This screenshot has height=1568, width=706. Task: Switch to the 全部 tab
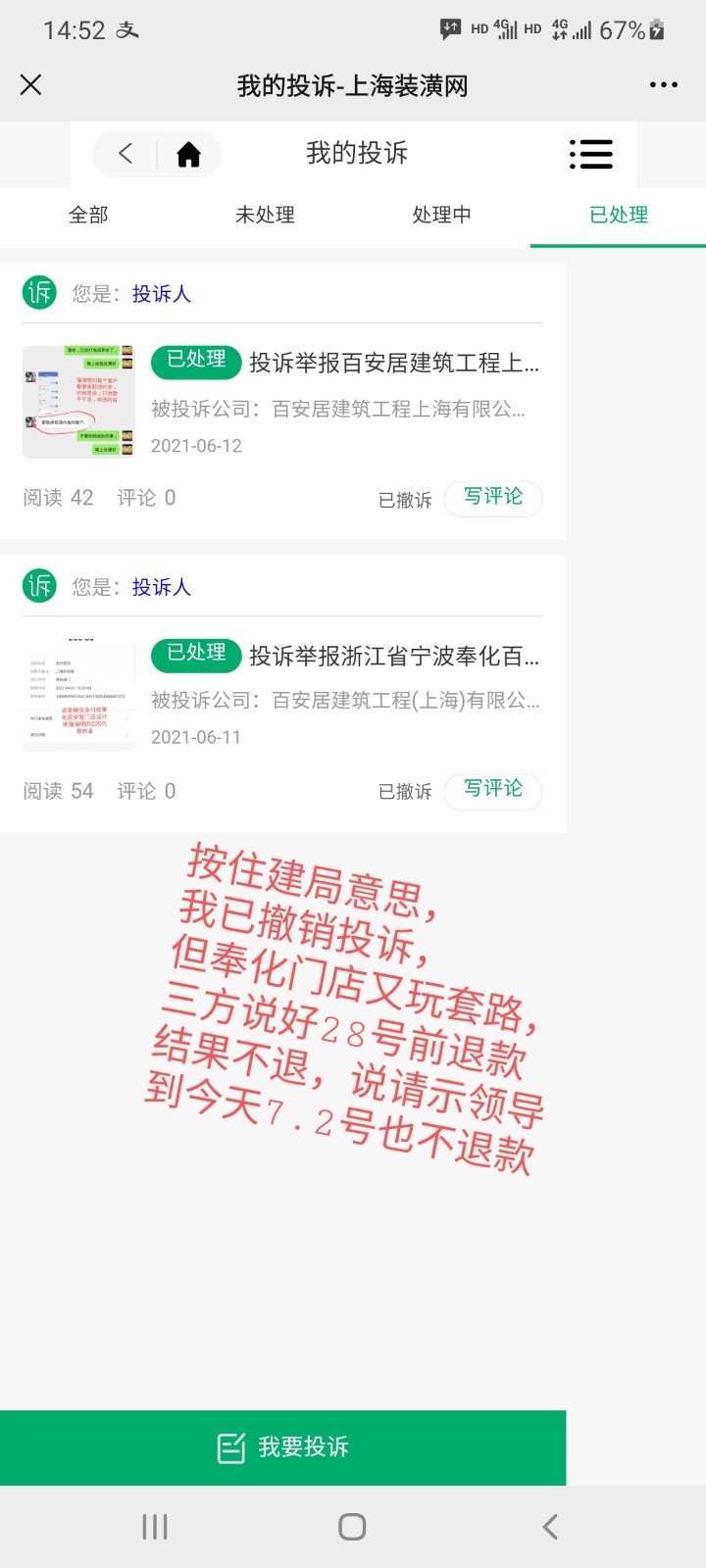(x=88, y=216)
